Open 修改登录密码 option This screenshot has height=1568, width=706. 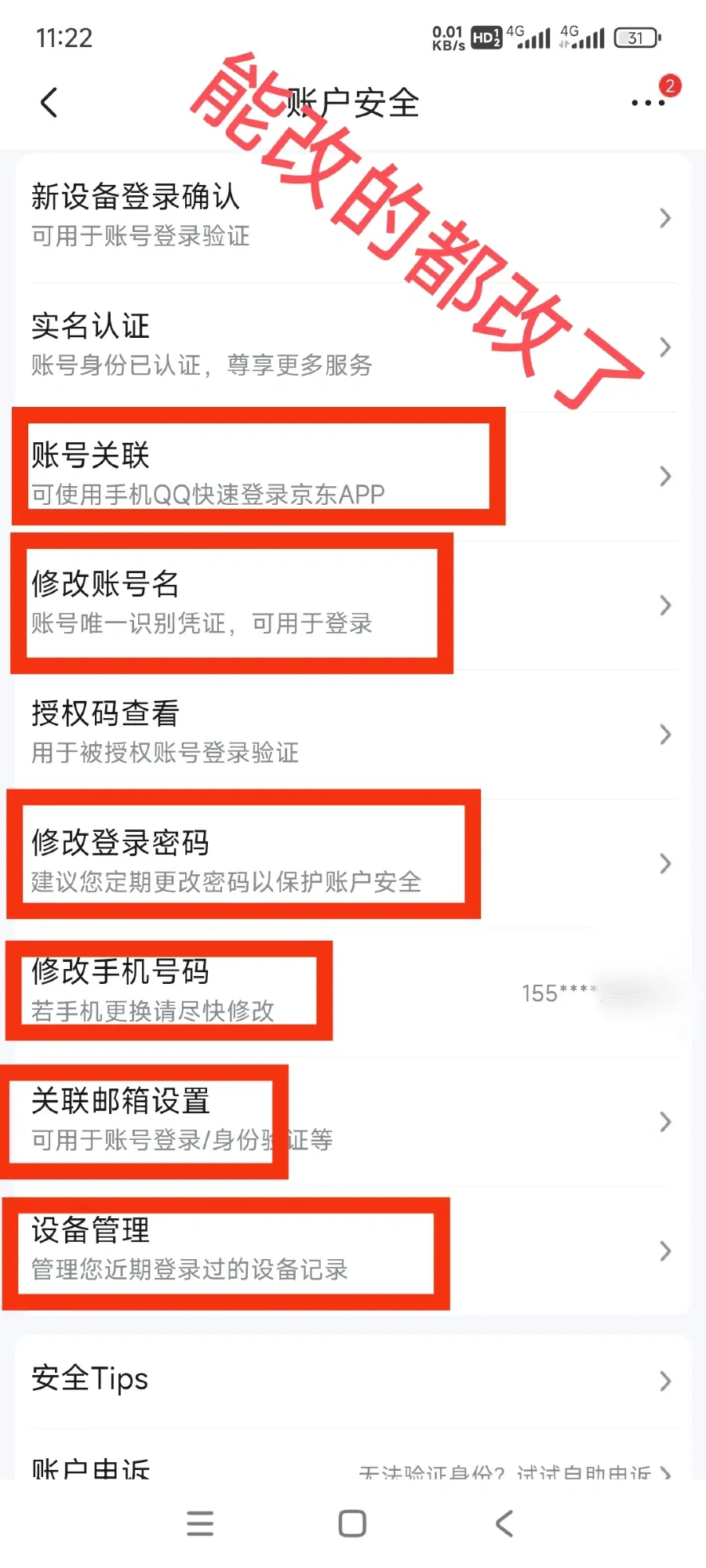coord(353,862)
